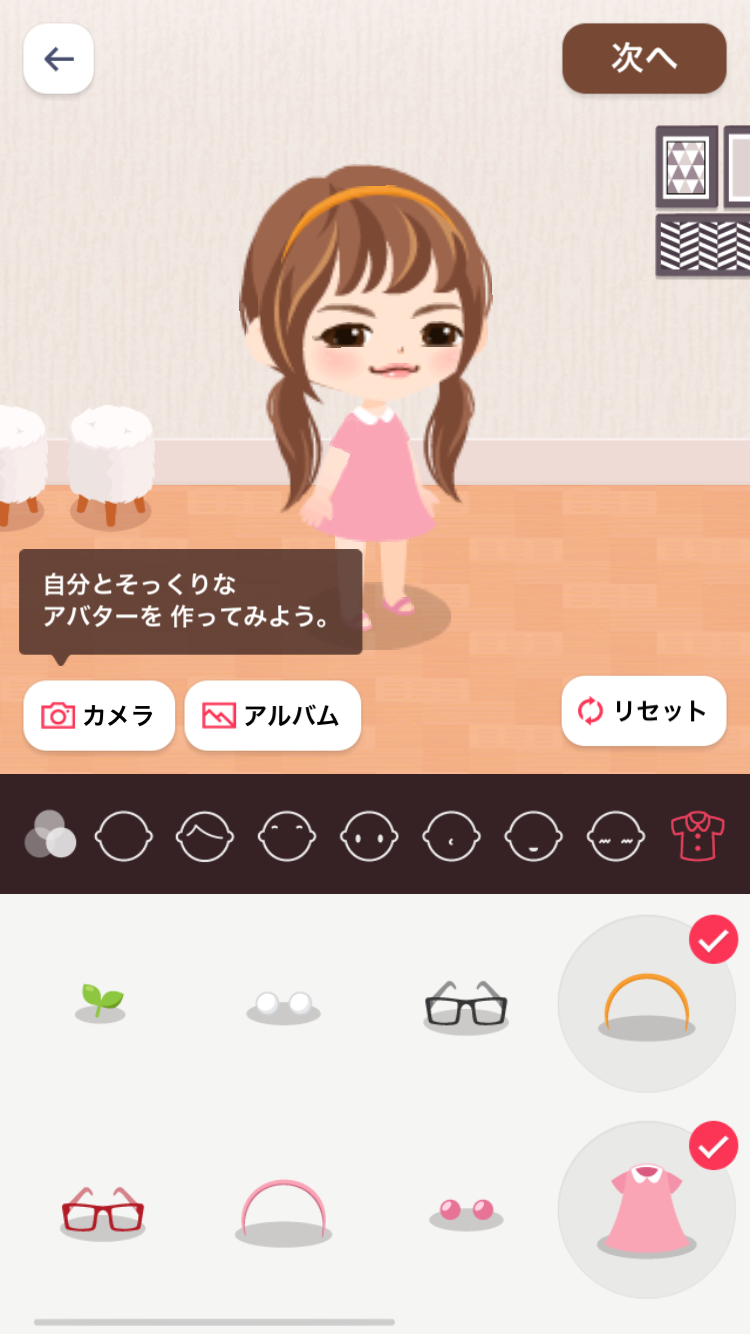Reset the avatar with リセット
This screenshot has width=750, height=1334.
tap(643, 711)
